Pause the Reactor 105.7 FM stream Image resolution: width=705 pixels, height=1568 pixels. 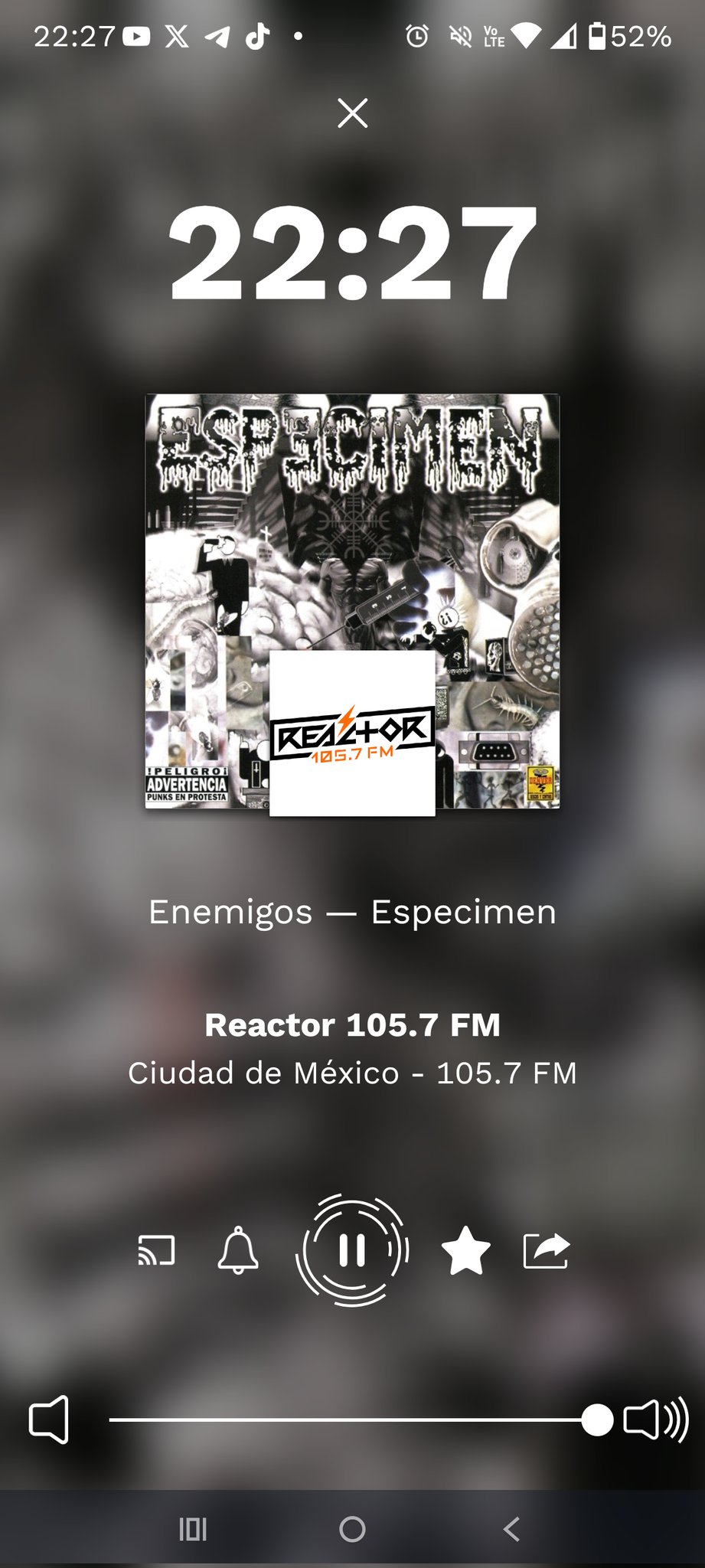point(352,1251)
